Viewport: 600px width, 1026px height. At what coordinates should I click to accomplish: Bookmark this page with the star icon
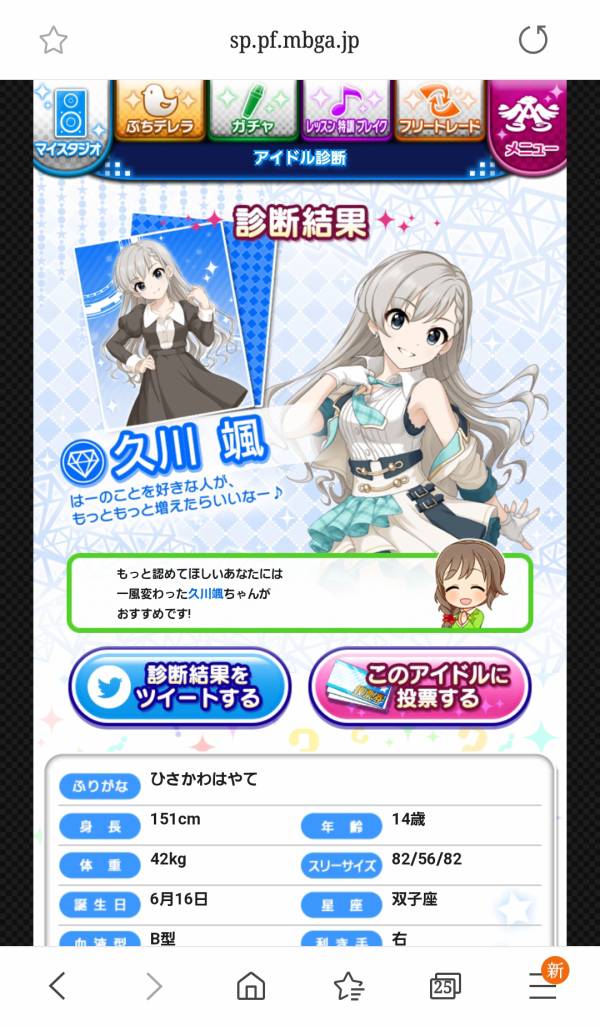[x=53, y=41]
